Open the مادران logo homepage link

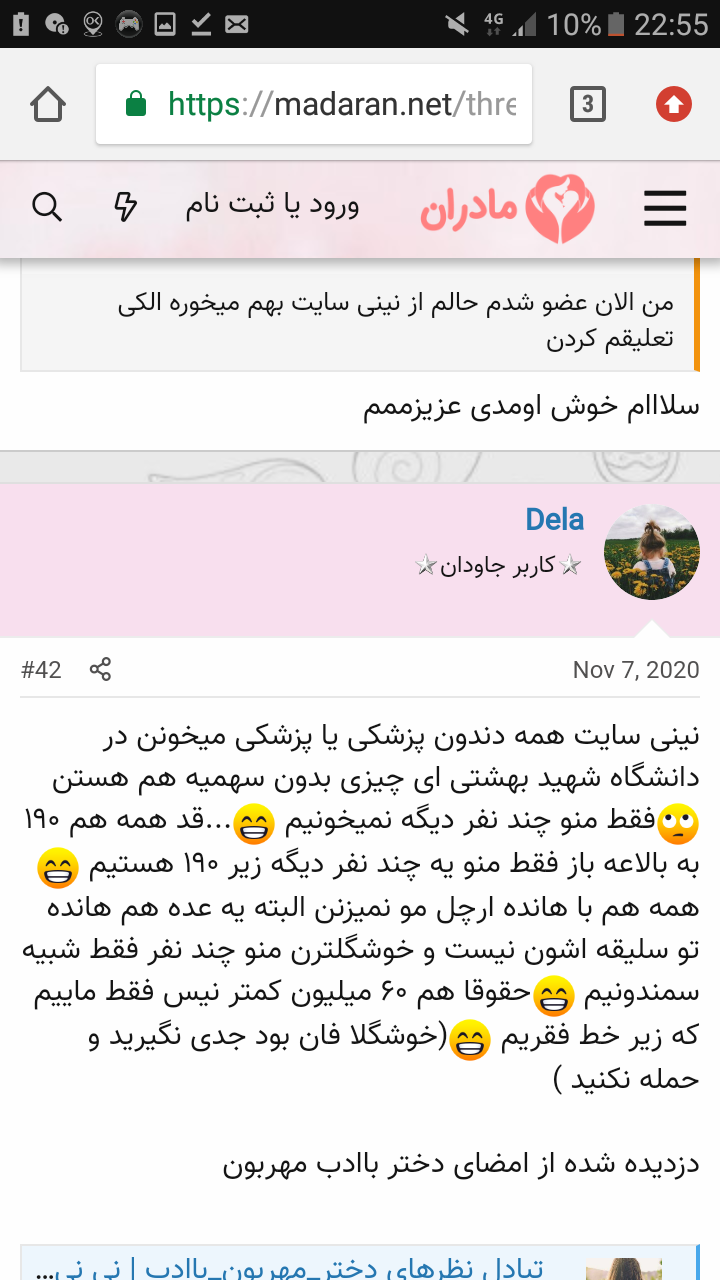tap(507, 208)
